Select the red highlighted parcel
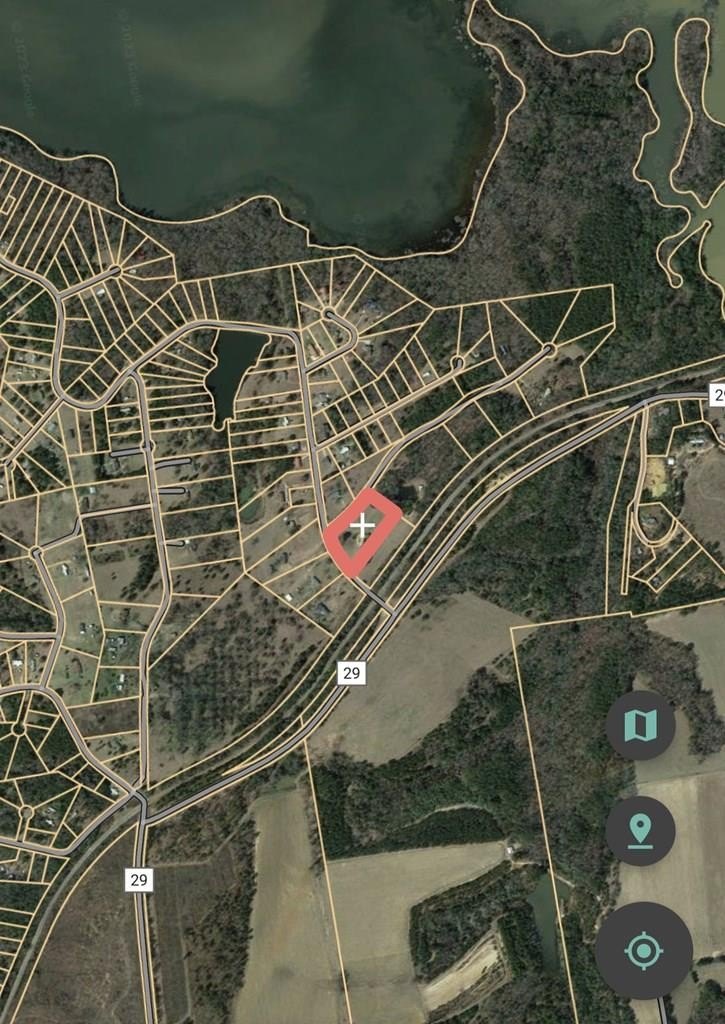 pos(362,527)
